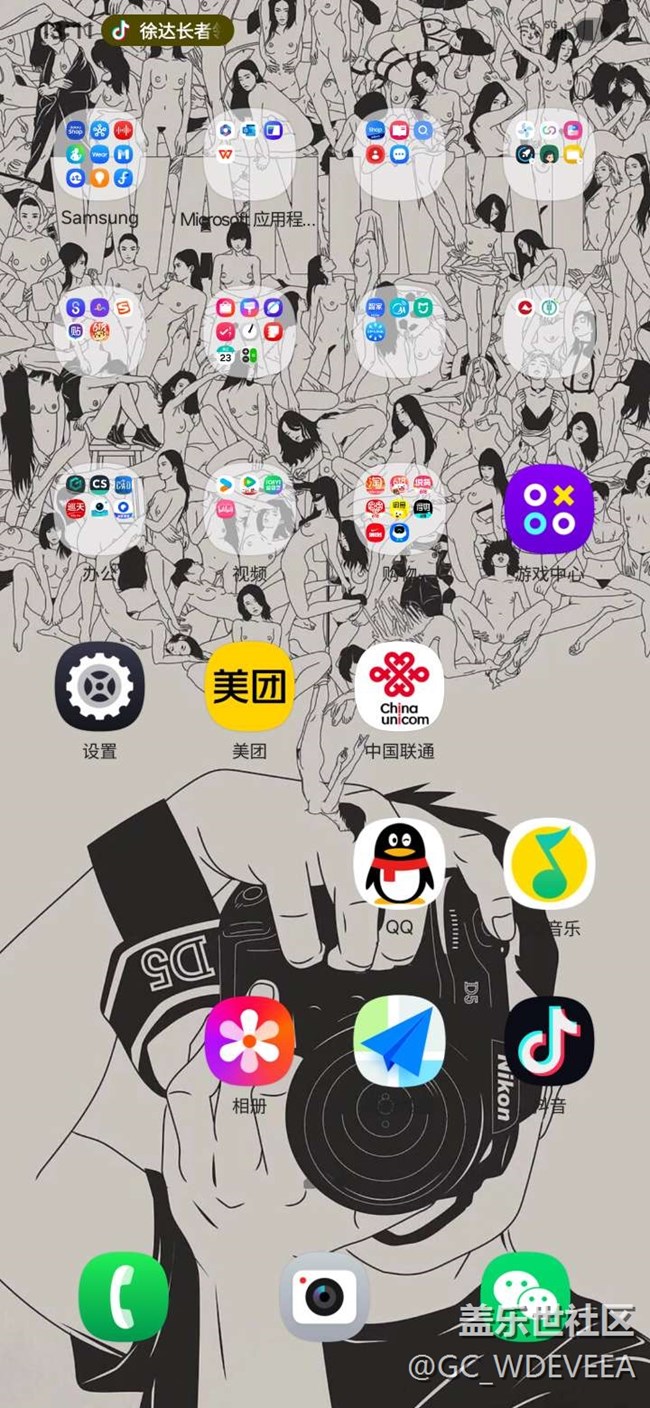Tap the 徐达长者 now-playing pill
Viewport: 650px width, 1408px height.
(167, 31)
